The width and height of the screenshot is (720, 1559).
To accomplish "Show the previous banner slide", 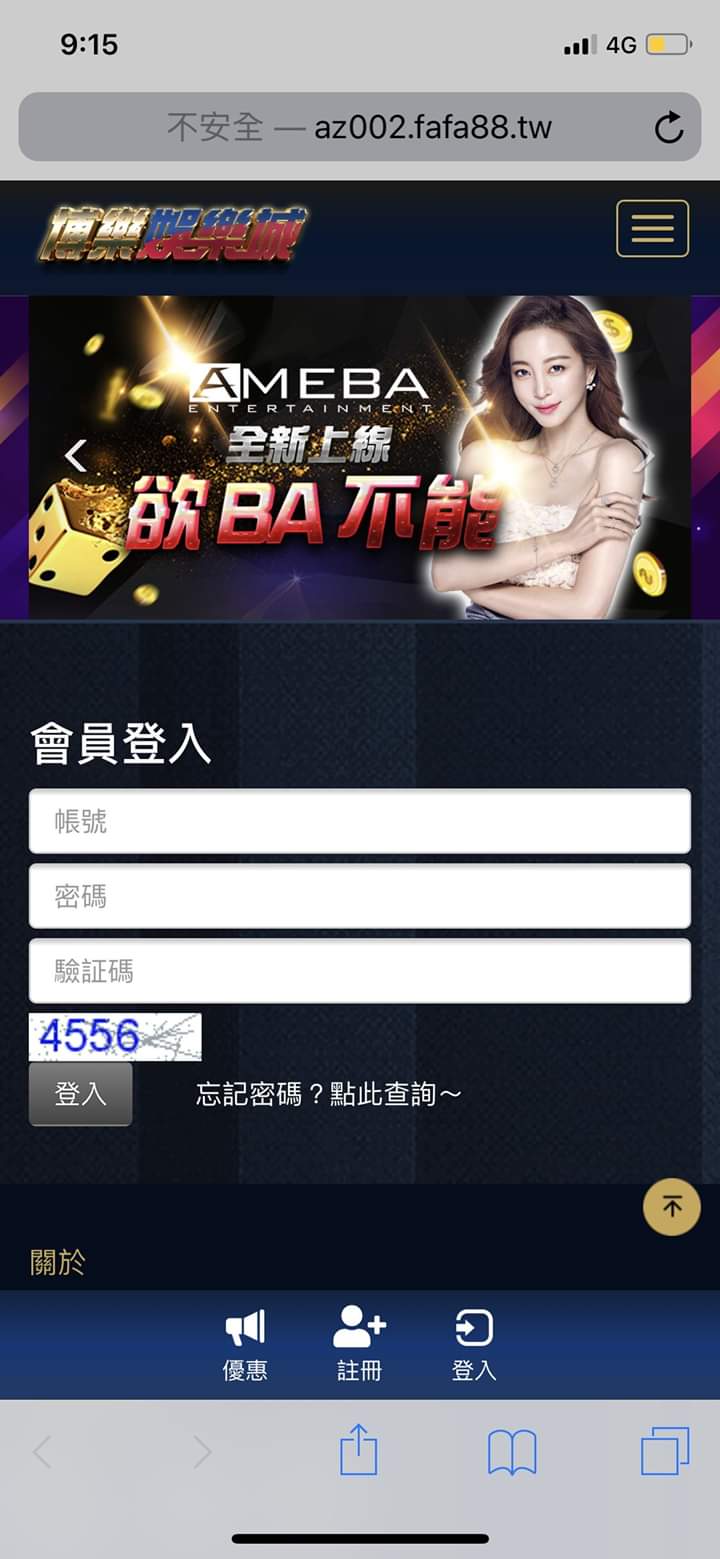I will 75,457.
